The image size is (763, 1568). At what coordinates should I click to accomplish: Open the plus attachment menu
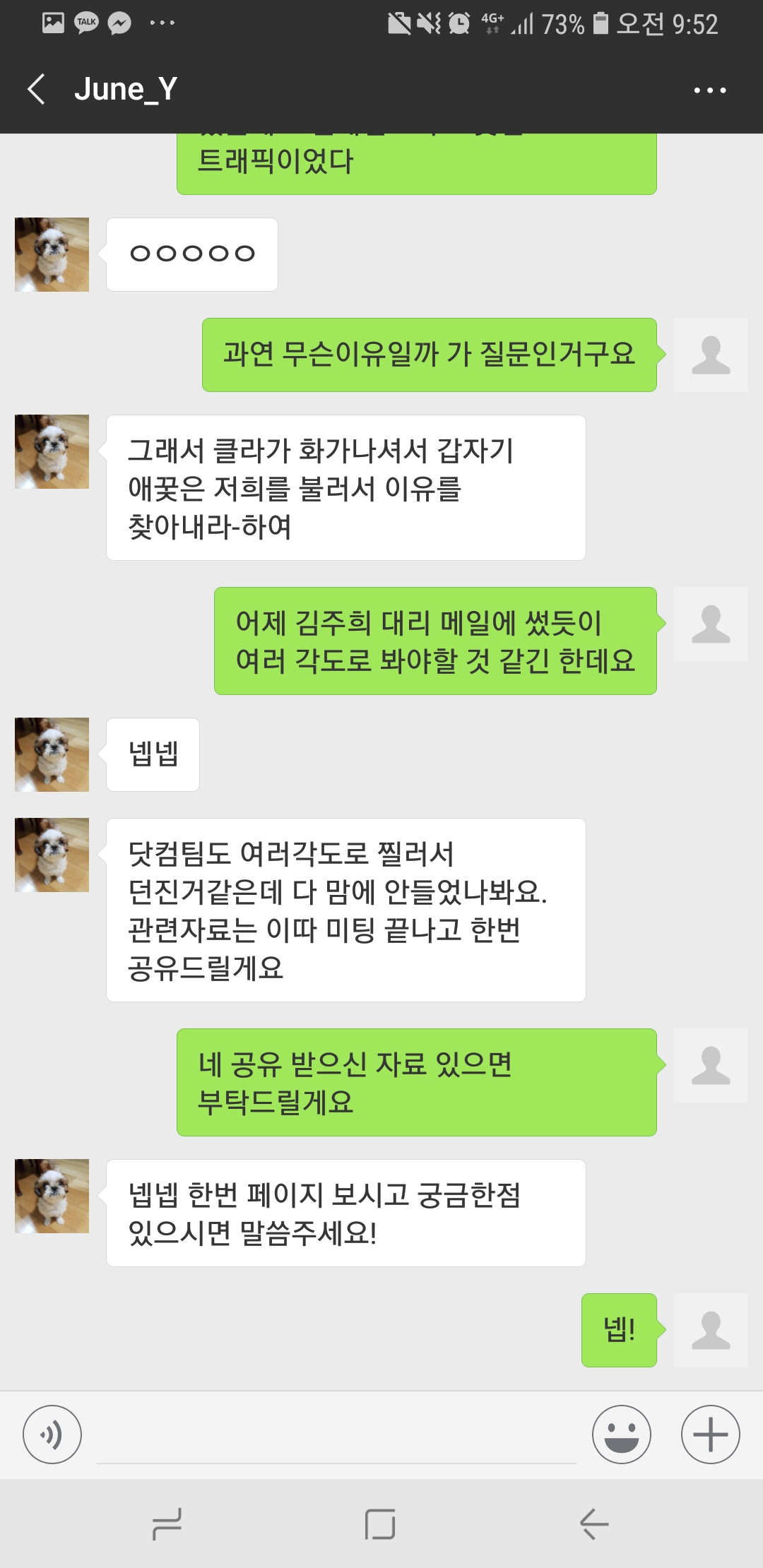(710, 1435)
